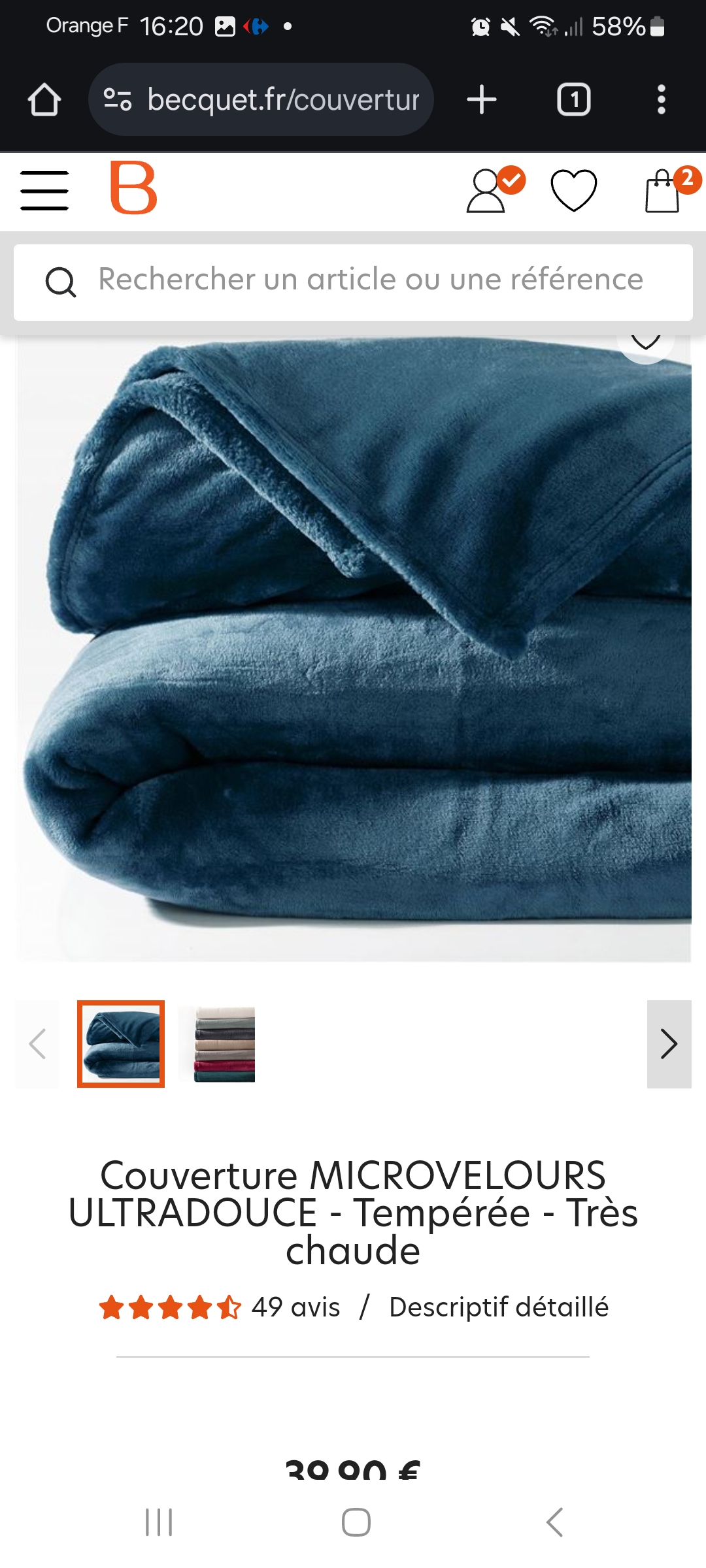Open the recent apps view
The width and height of the screenshot is (706, 1568).
click(x=159, y=1522)
